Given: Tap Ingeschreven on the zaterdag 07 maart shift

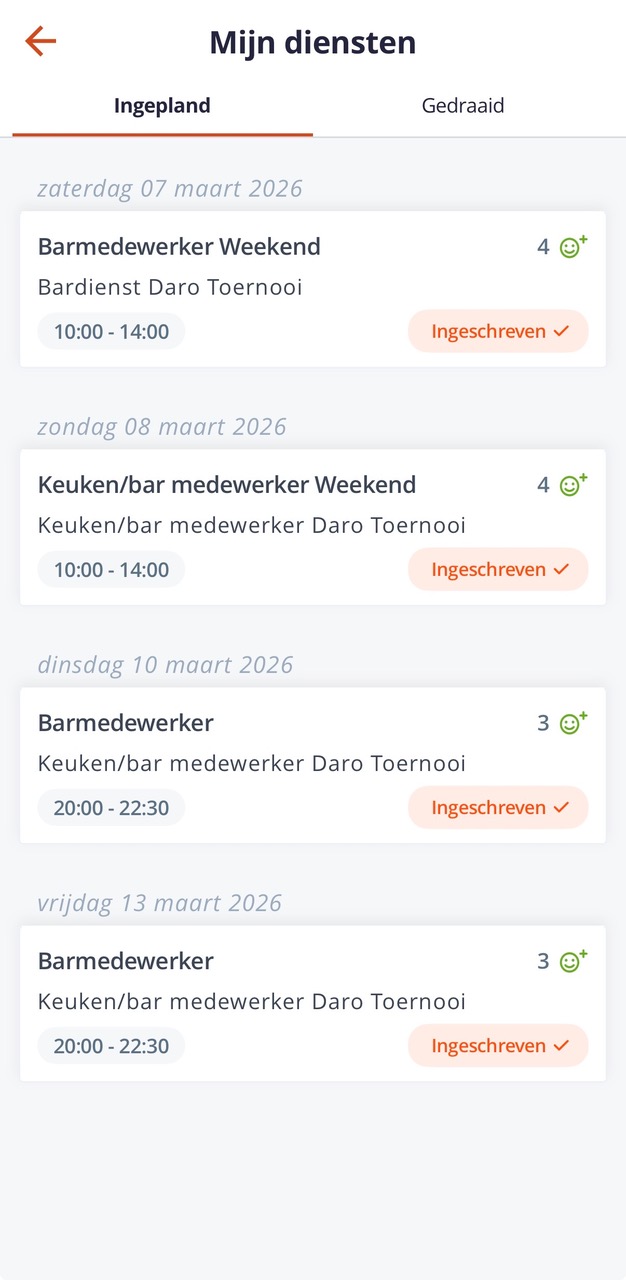Looking at the screenshot, I should [x=498, y=331].
